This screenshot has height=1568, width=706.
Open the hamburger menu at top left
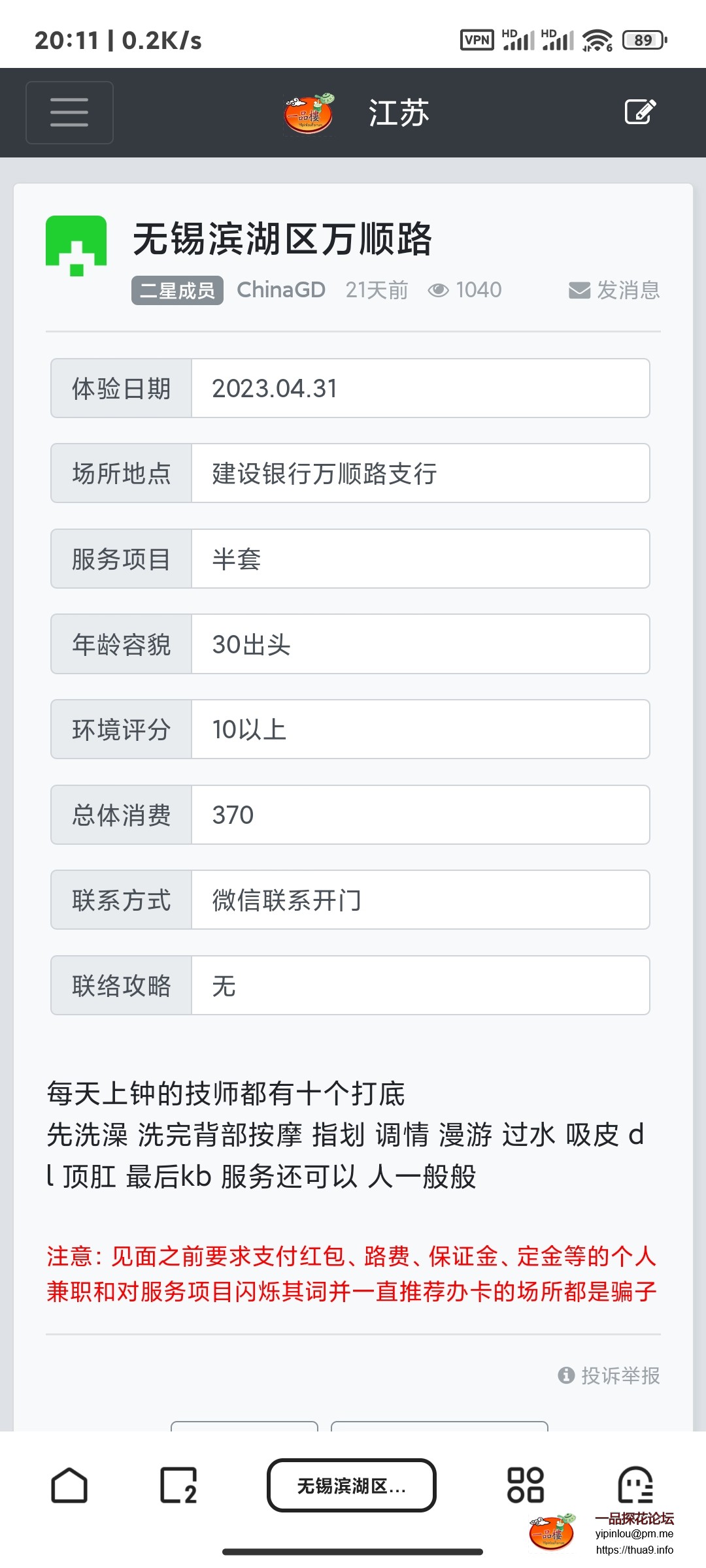pos(69,112)
